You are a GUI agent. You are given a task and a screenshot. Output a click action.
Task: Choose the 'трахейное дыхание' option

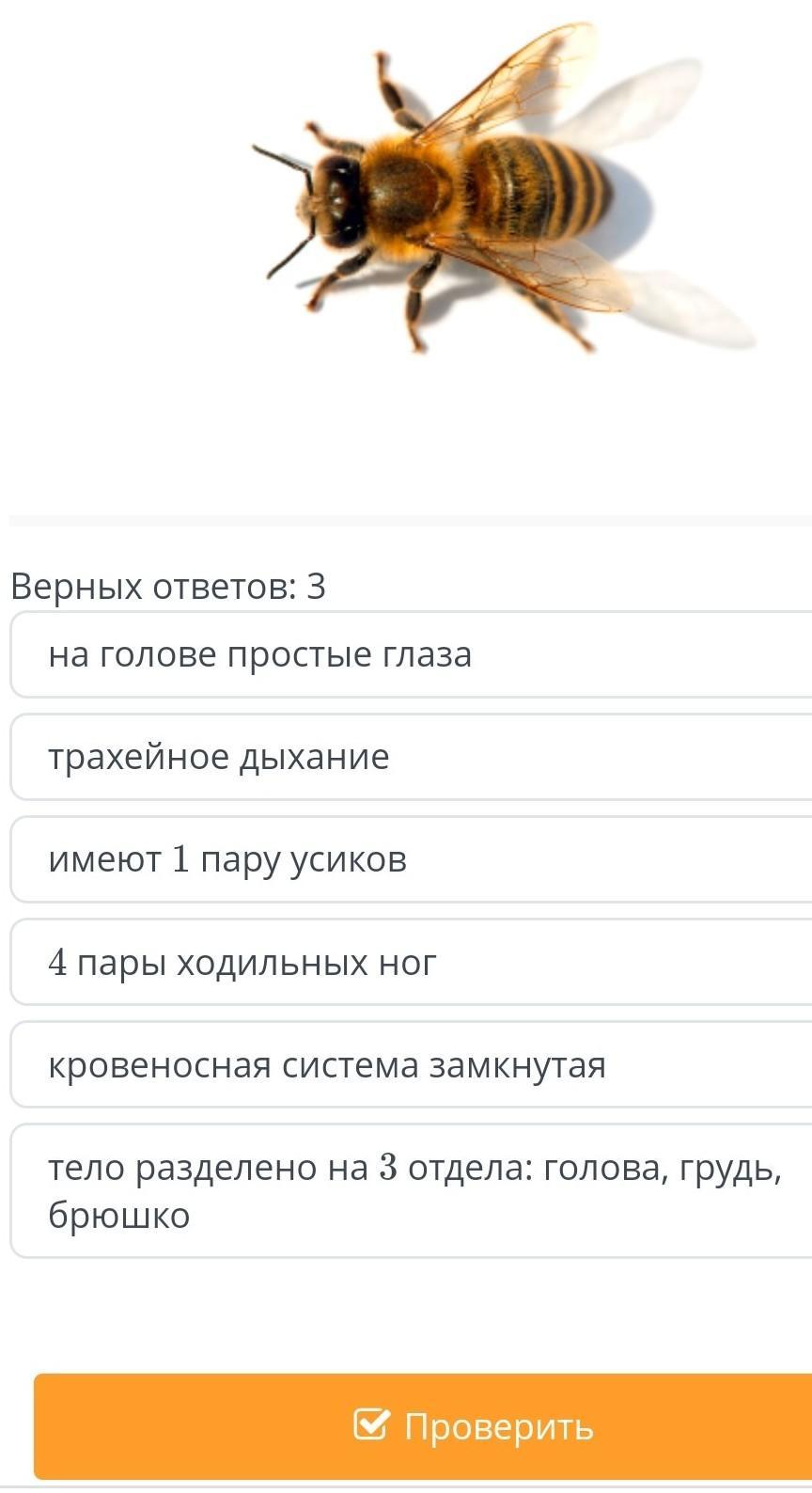pos(412,758)
